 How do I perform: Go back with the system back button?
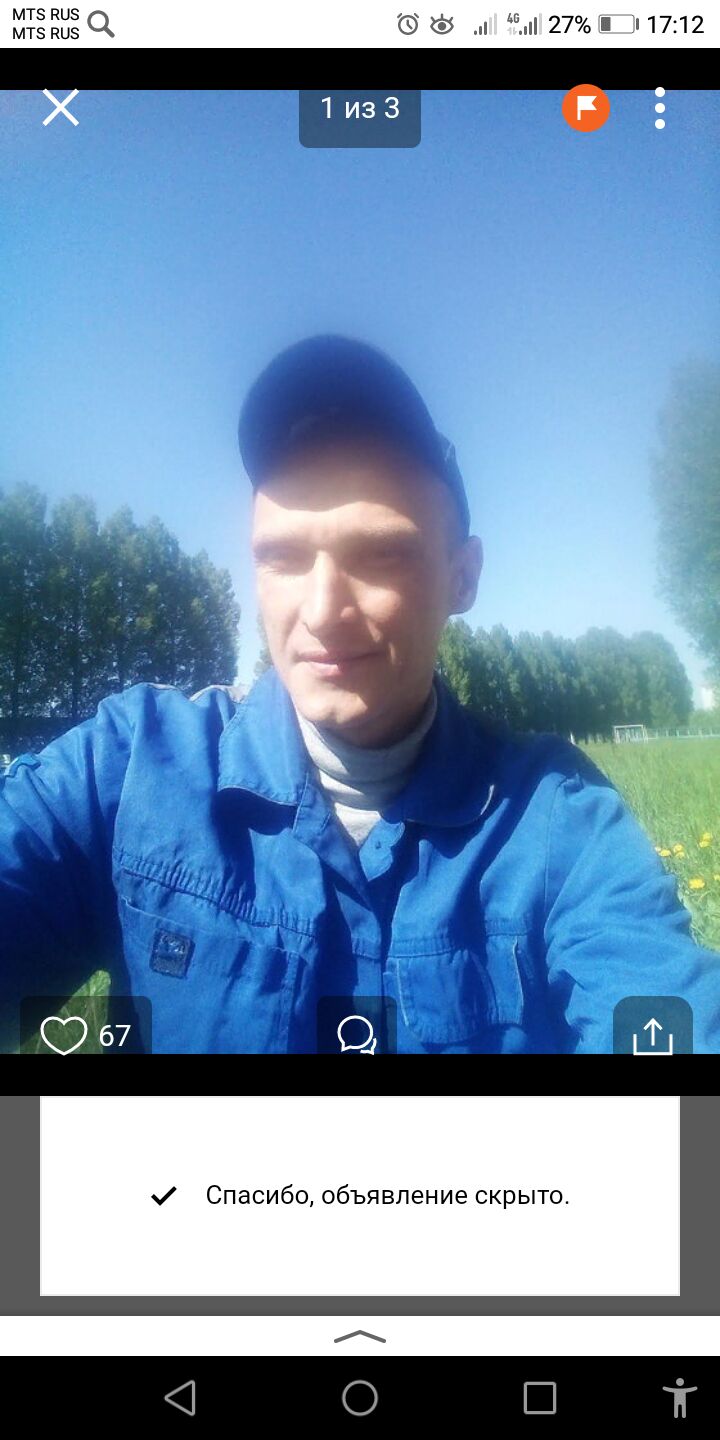[180, 1398]
